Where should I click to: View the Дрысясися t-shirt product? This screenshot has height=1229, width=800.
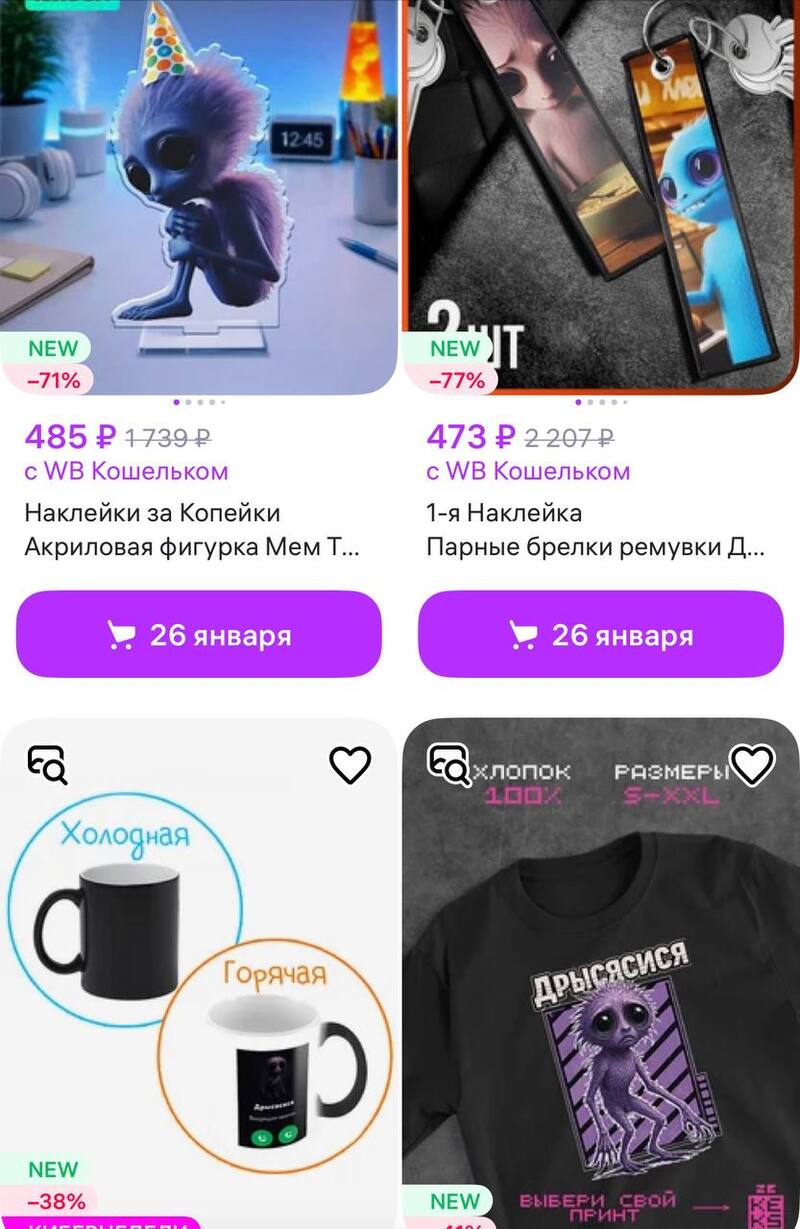601,1000
